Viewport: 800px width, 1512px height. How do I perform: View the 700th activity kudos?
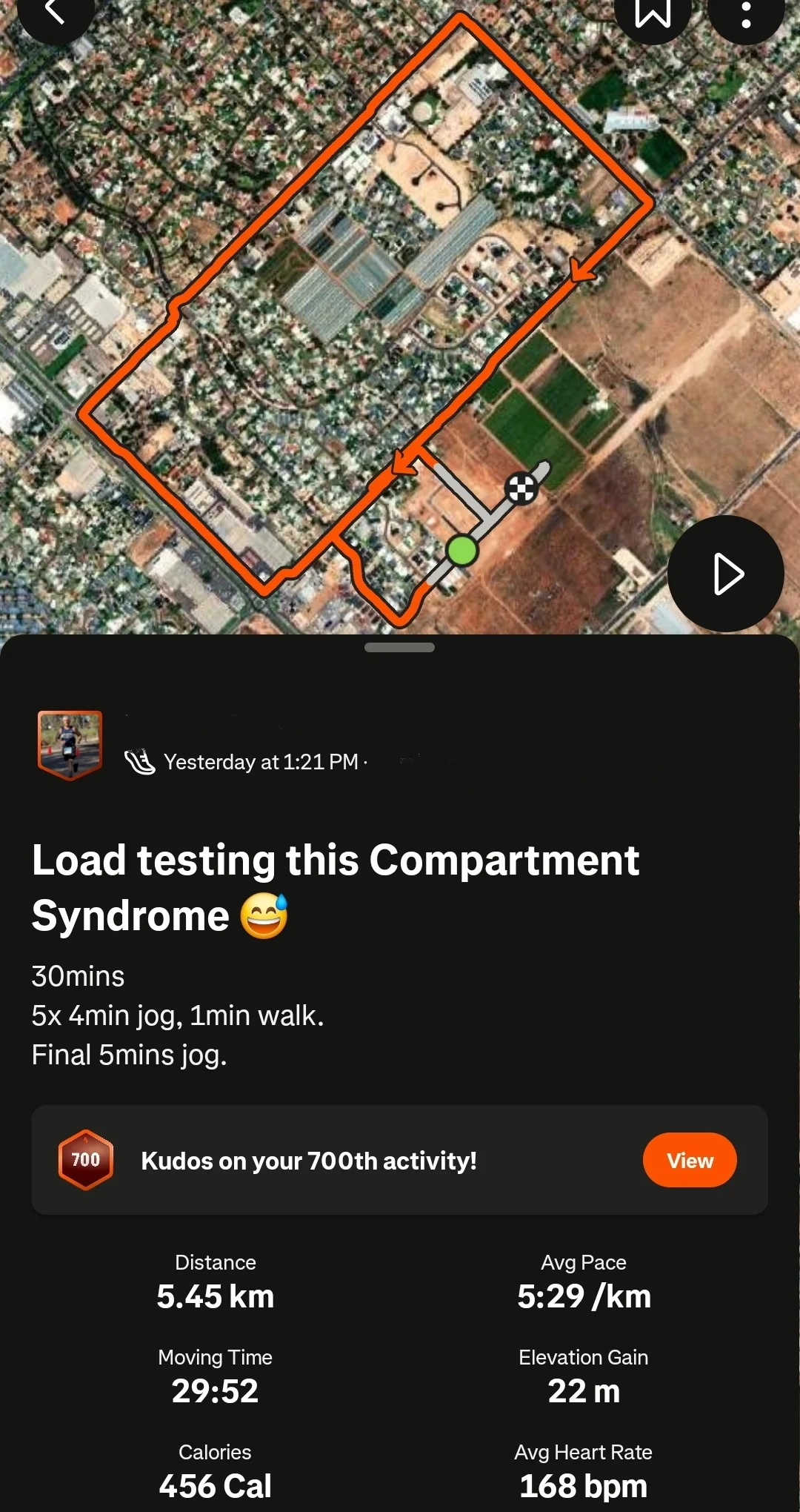pos(690,1160)
